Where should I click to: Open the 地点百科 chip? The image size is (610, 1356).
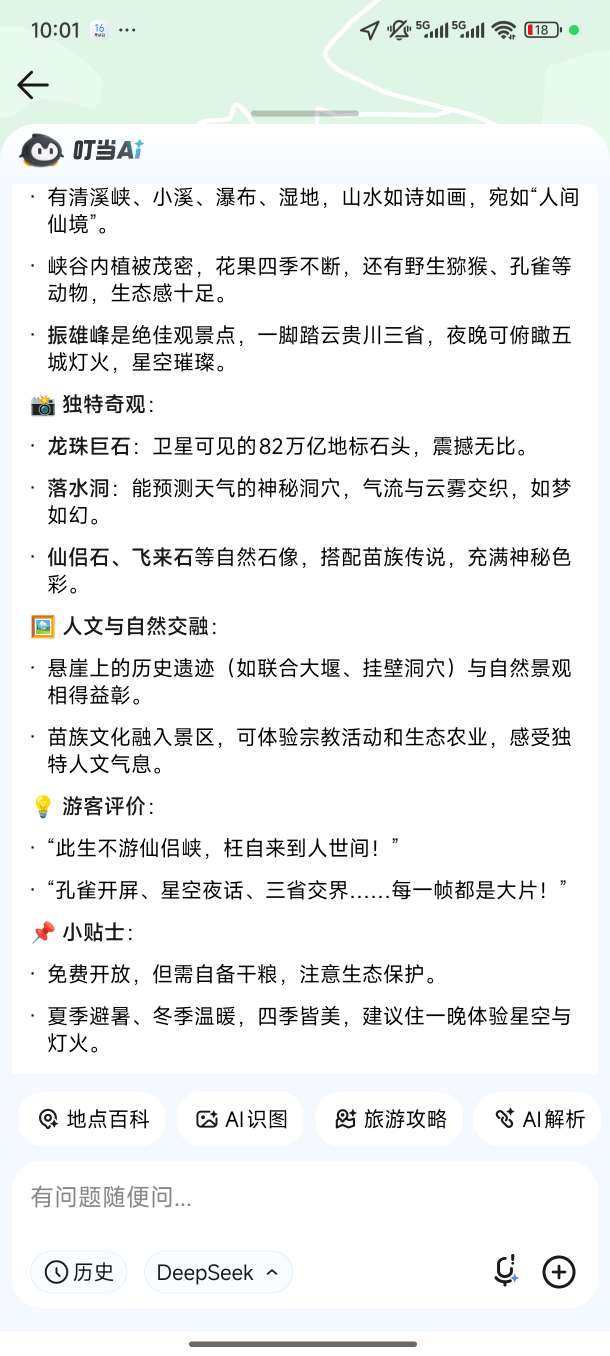pyautogui.click(x=93, y=1119)
